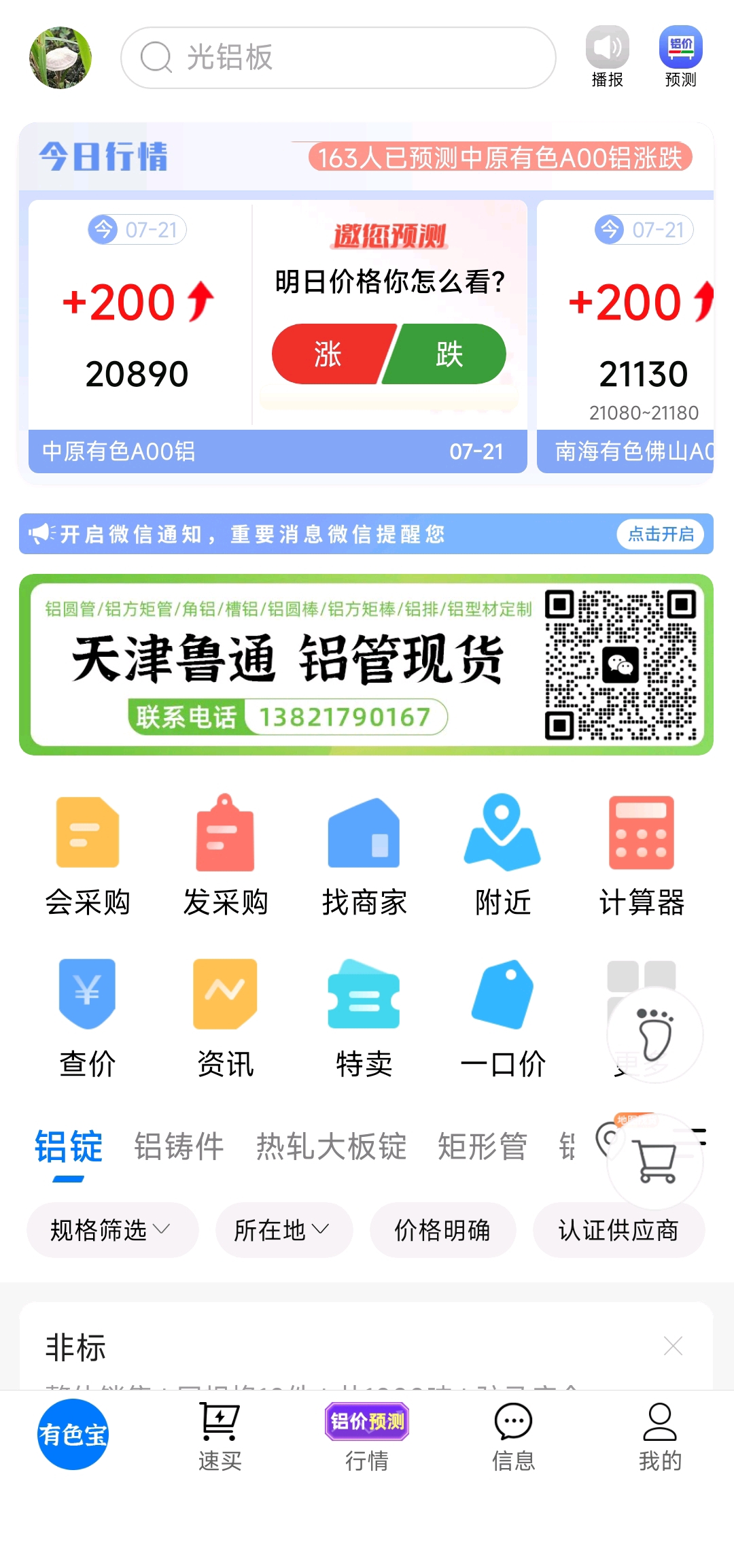Switch to the 速买 bottom tab
Viewport: 734px width, 1568px height.
(x=220, y=1436)
